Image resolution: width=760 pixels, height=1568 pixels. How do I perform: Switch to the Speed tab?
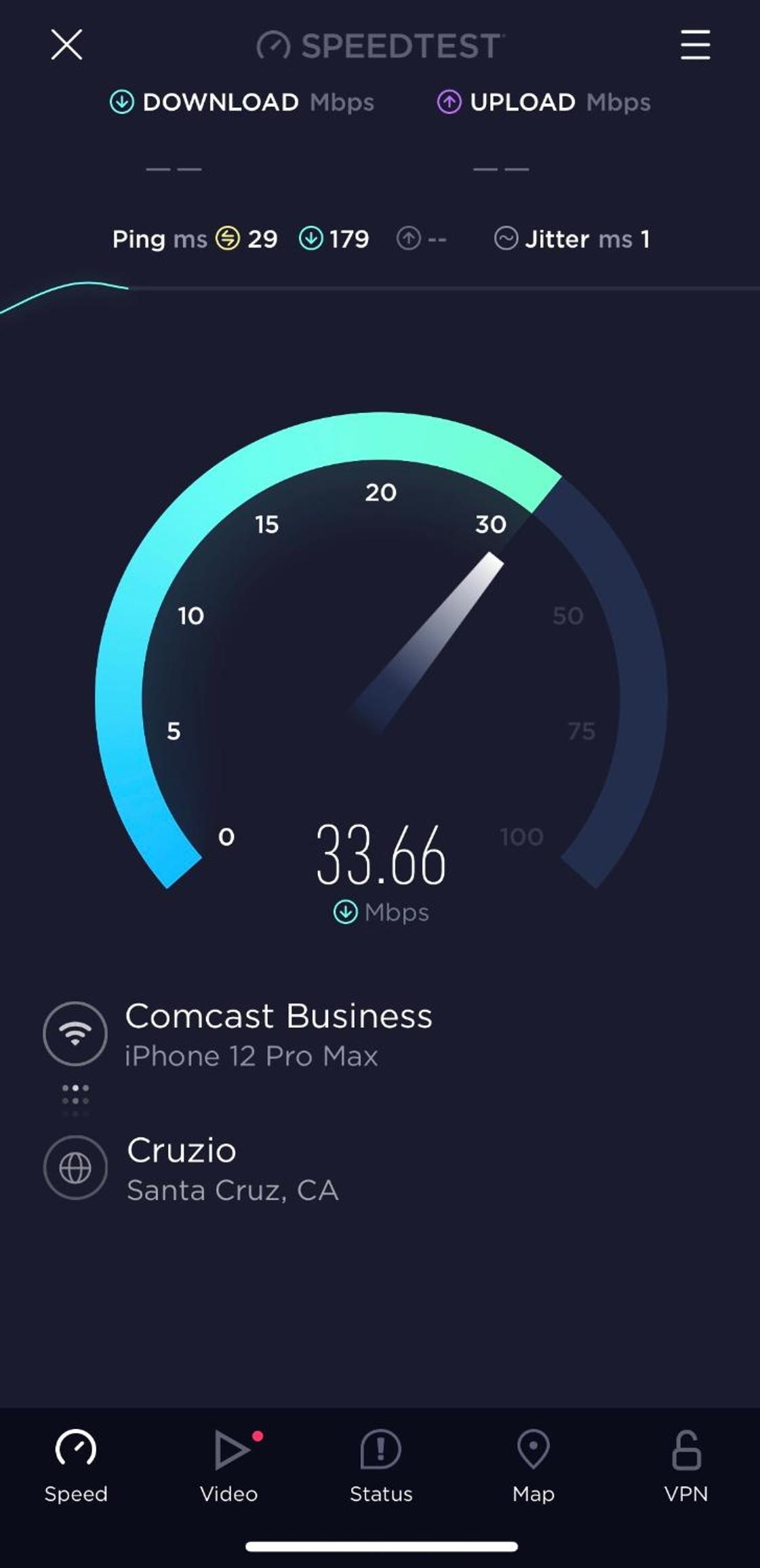coord(76,1464)
